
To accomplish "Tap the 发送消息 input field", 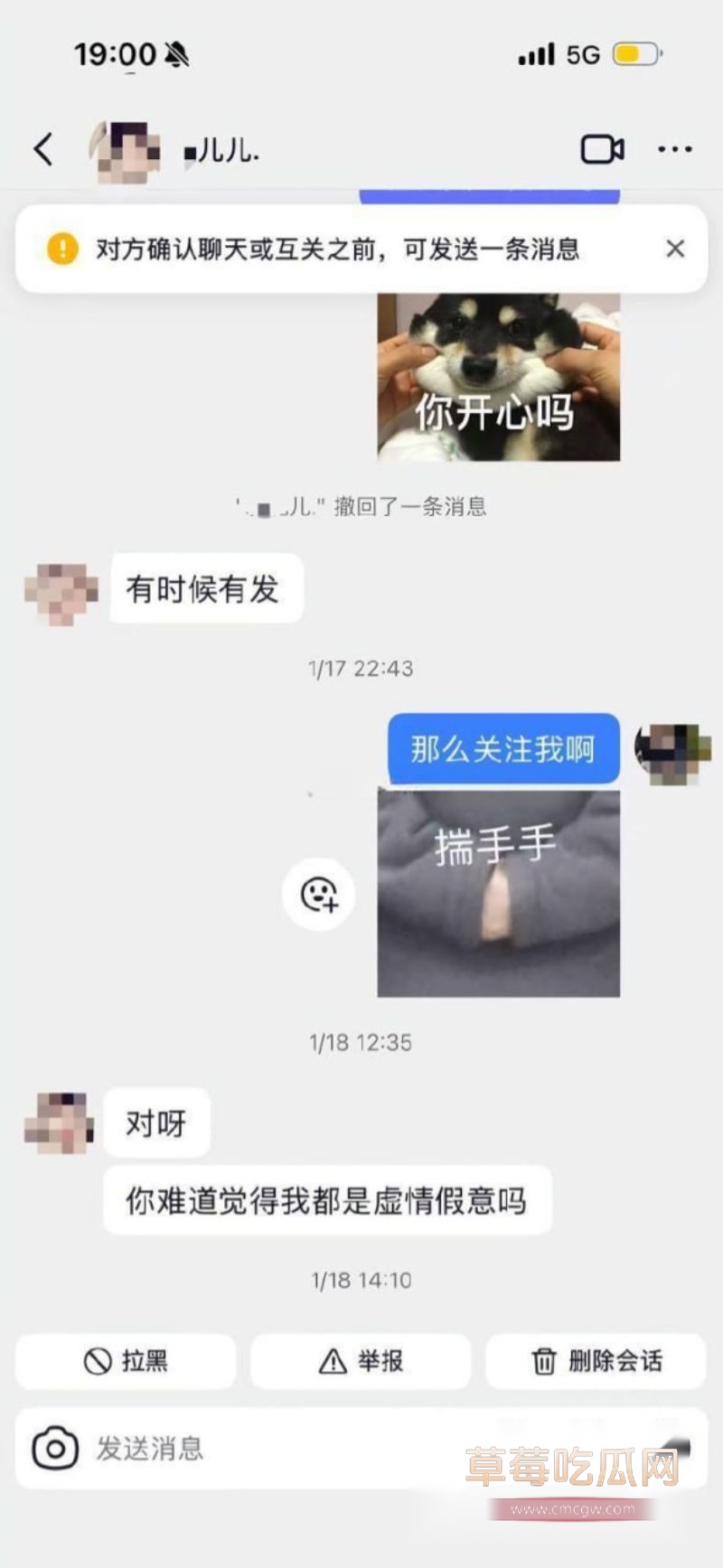I will [271, 1450].
